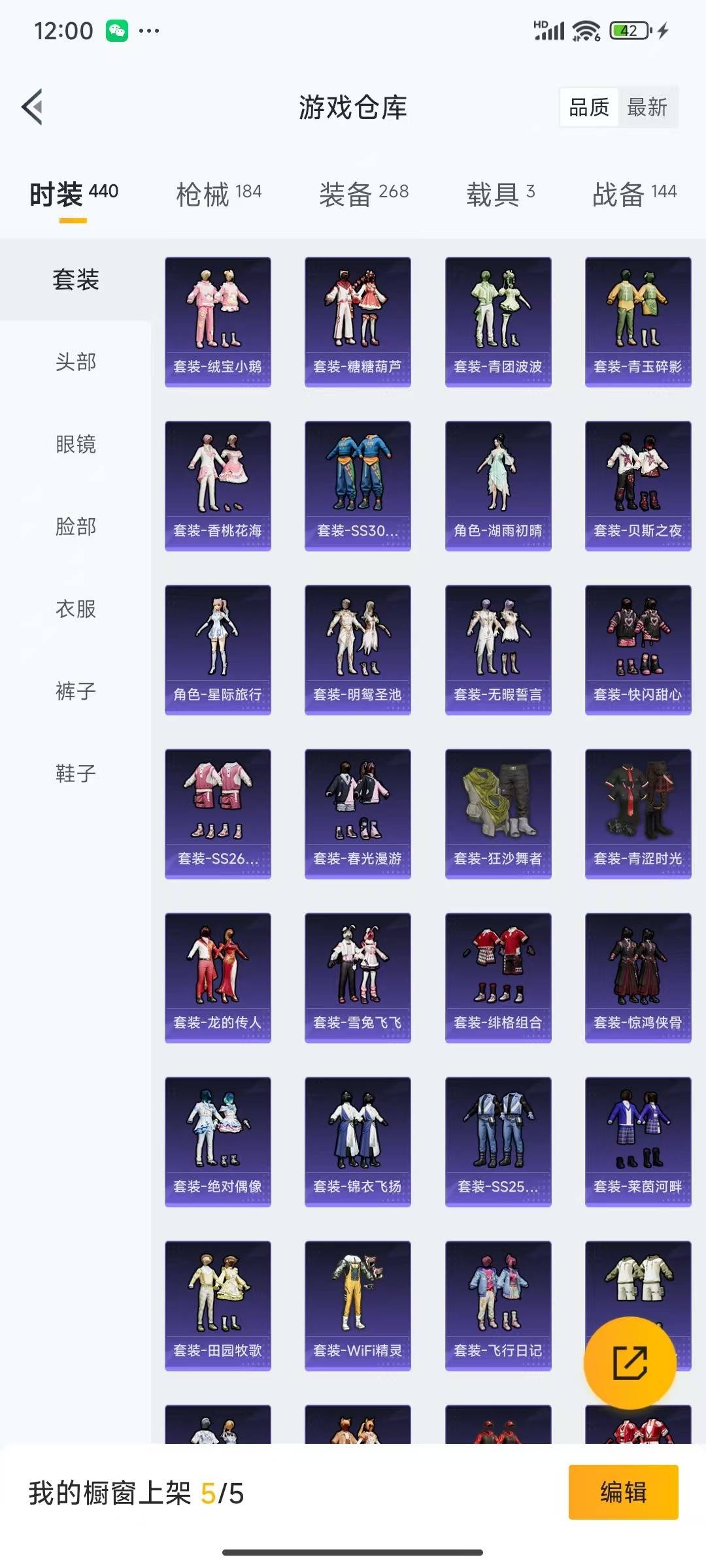This screenshot has width=706, height=1568.
Task: Open the 套装-绒宝小鹅 item
Action: 218,321
